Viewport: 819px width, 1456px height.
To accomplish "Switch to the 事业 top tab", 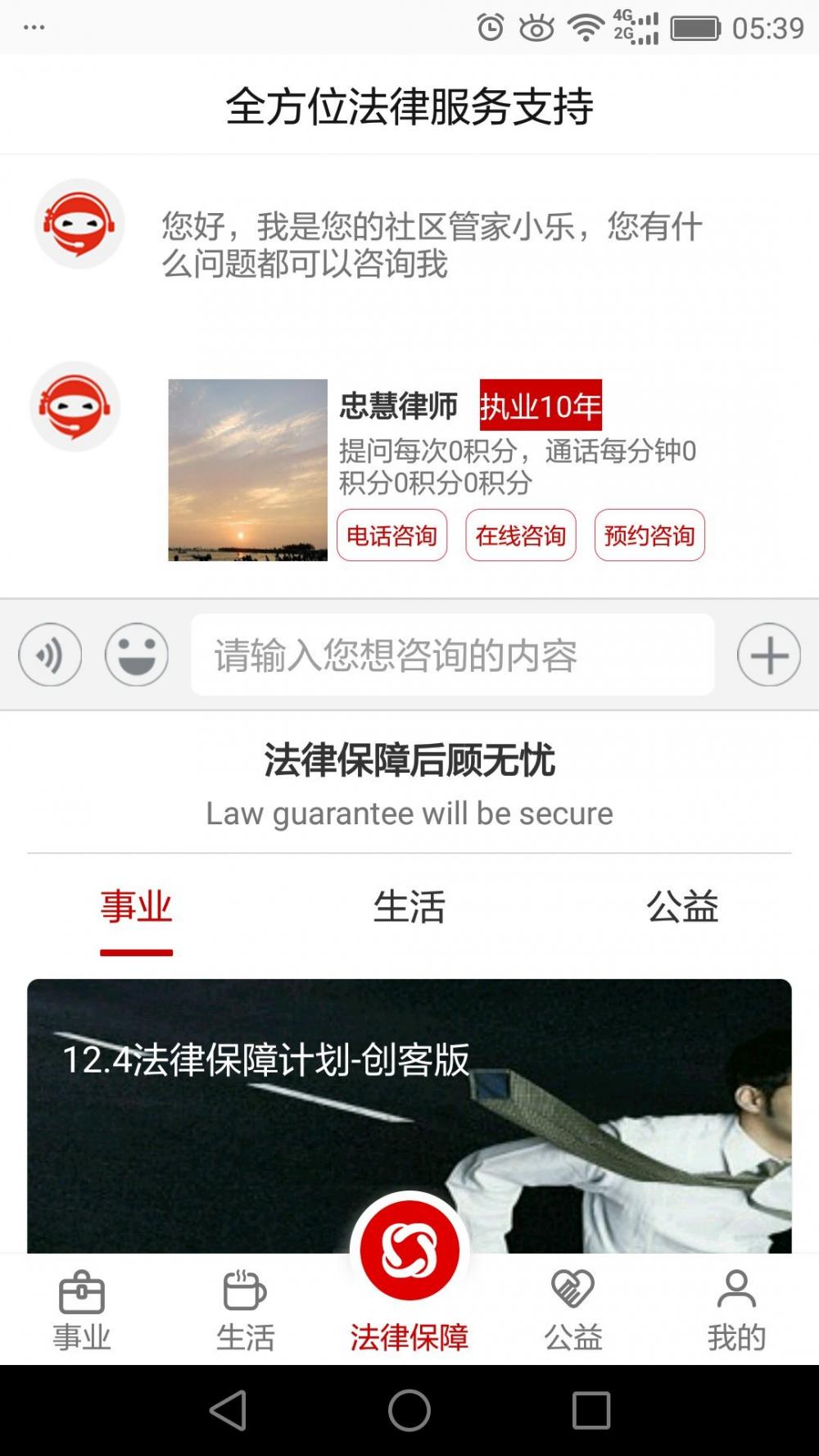I will click(x=136, y=908).
